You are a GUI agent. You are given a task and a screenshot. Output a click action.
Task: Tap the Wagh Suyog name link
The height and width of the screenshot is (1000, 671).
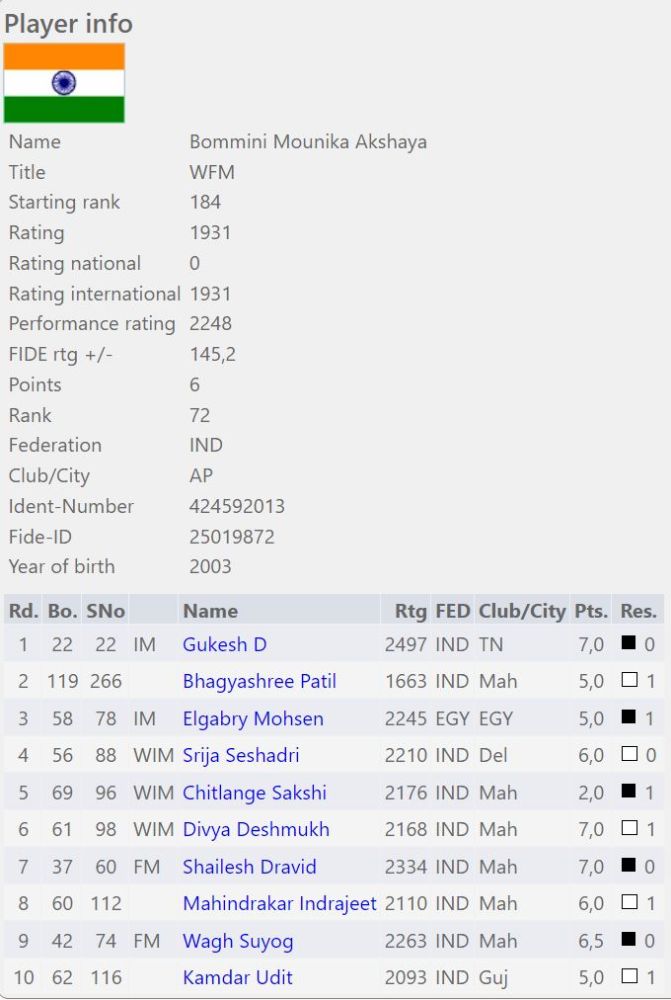point(238,941)
